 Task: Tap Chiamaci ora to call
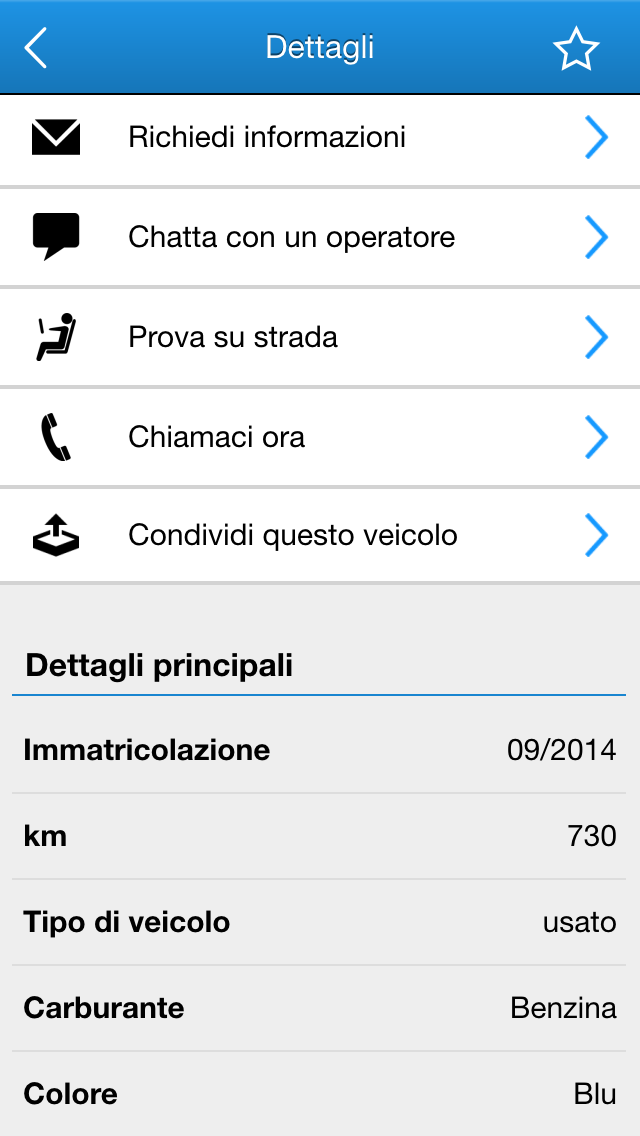pyautogui.click(x=320, y=437)
